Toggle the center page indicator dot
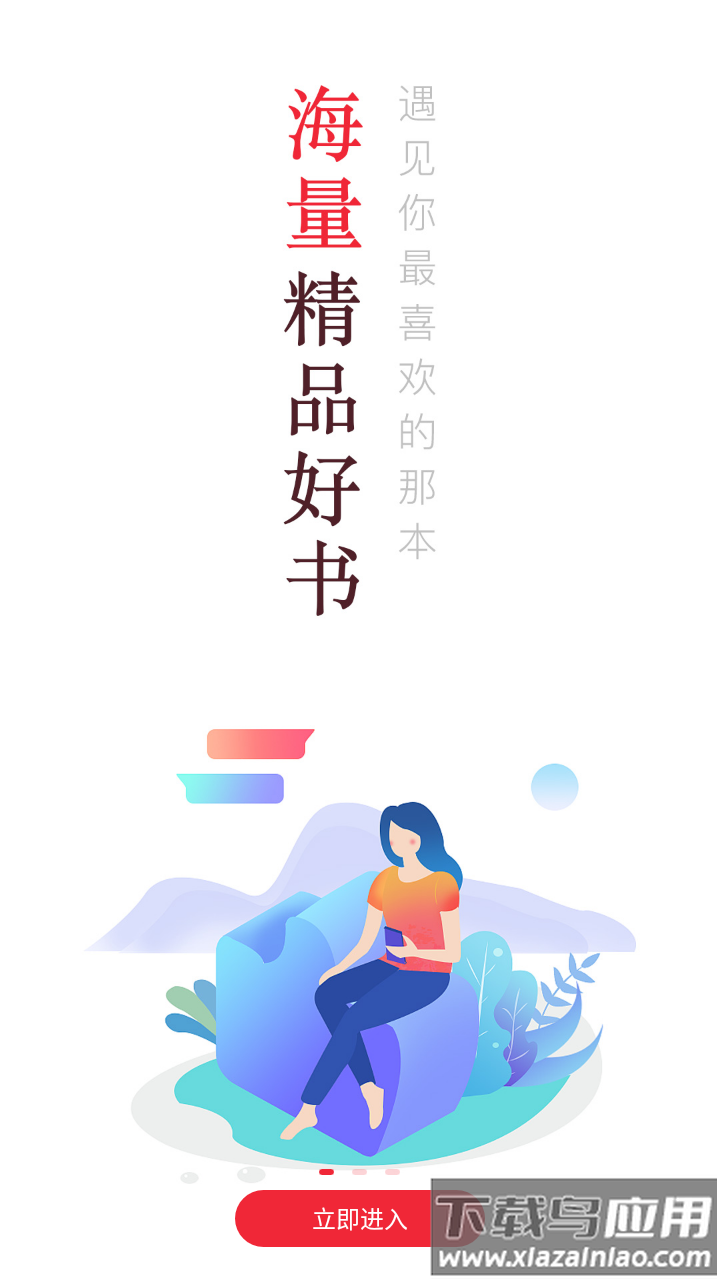Viewport: 720px width, 1280px height. point(359,1172)
